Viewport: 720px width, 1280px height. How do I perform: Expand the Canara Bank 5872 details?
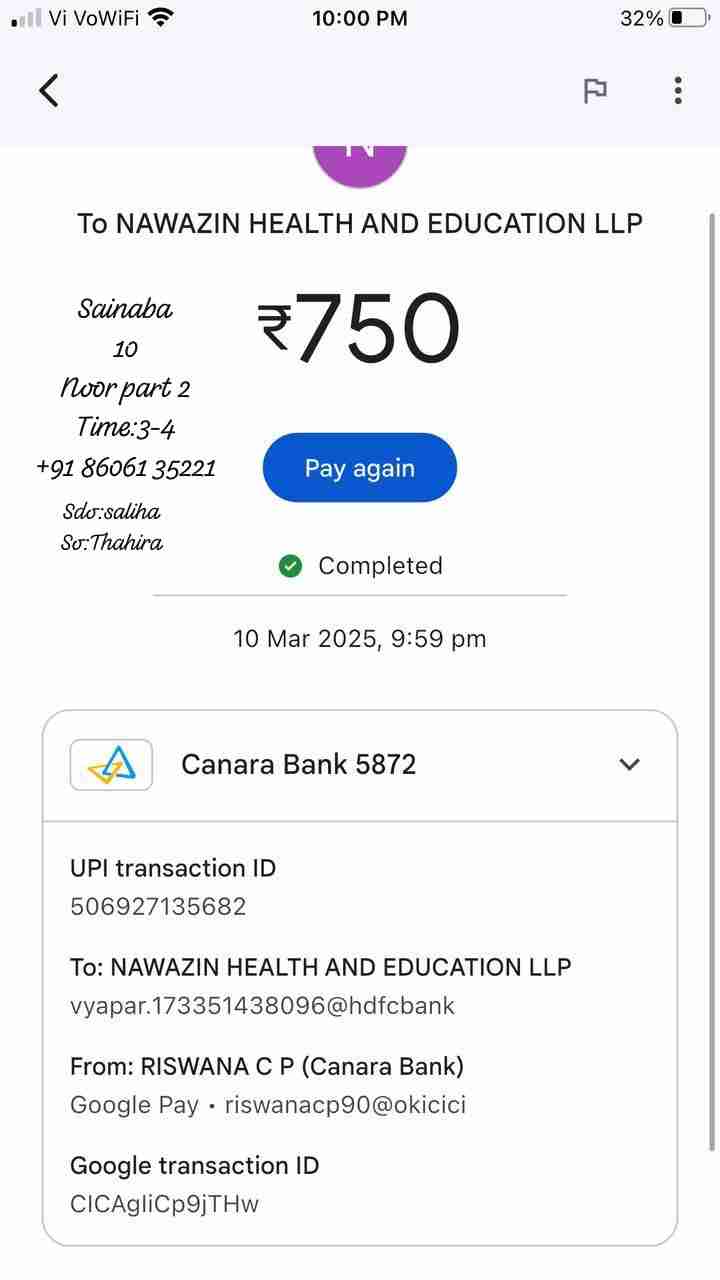[x=629, y=765]
